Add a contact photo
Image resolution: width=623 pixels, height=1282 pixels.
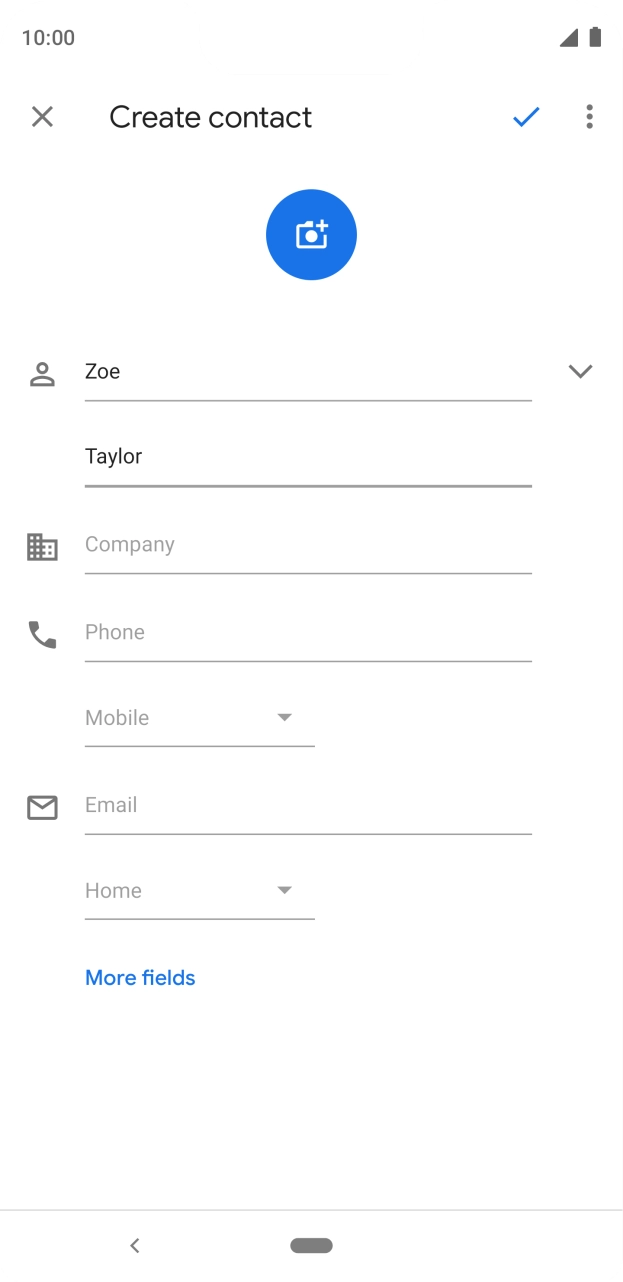click(x=311, y=235)
